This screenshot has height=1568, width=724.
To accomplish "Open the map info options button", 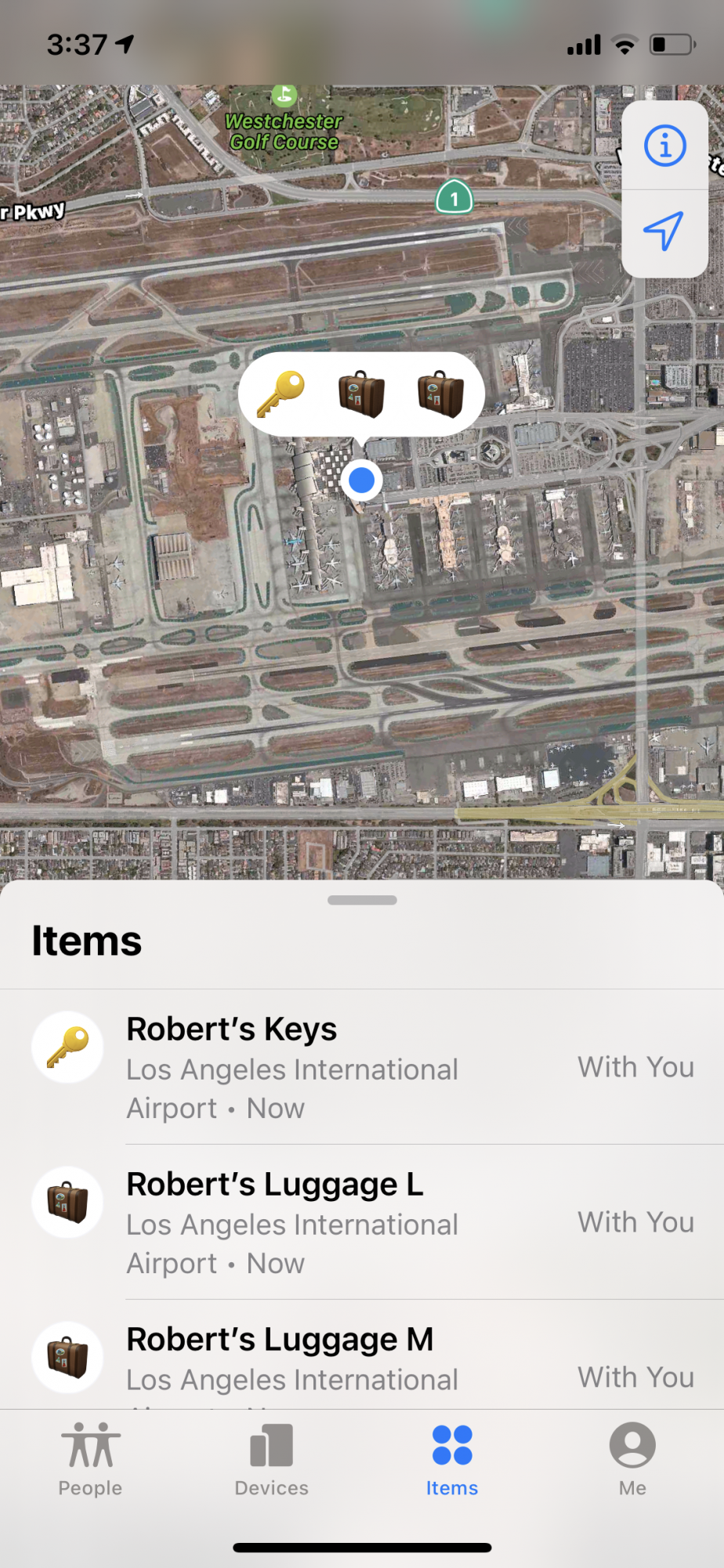I will (x=664, y=146).
